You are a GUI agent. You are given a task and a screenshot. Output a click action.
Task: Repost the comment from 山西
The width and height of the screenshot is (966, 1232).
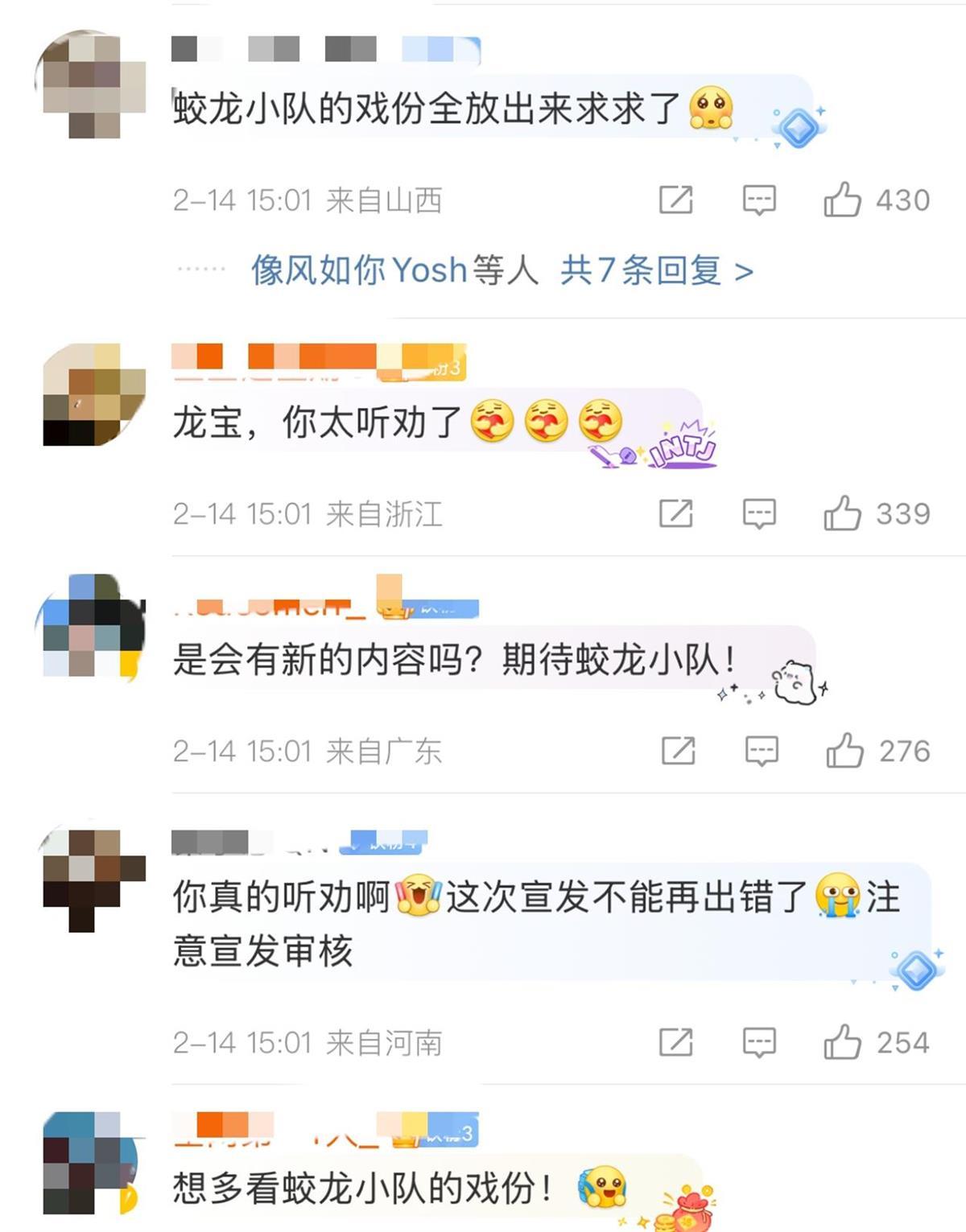675,200
